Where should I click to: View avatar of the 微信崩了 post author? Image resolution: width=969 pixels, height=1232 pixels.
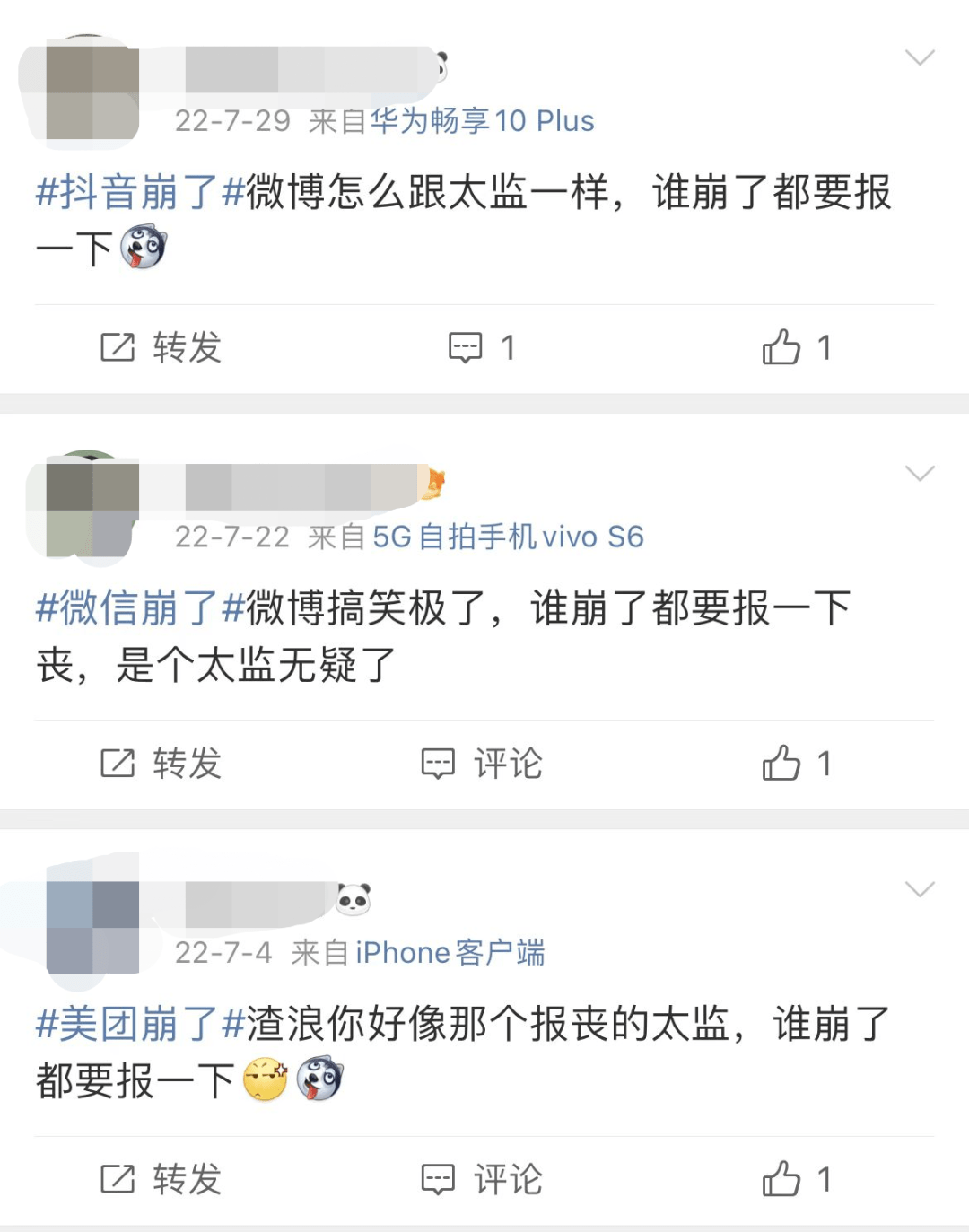coord(92,509)
